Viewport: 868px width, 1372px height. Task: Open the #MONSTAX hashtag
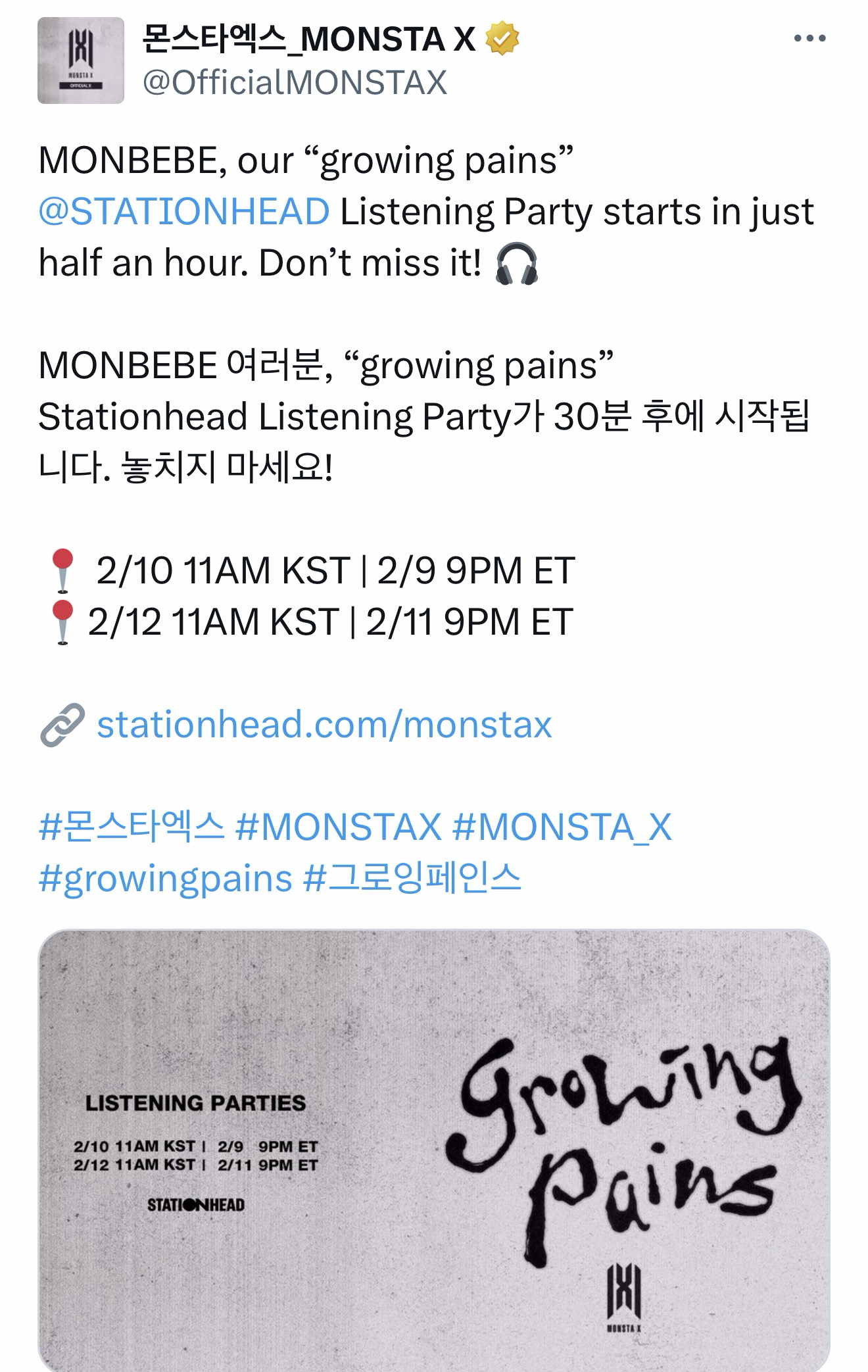tap(338, 827)
